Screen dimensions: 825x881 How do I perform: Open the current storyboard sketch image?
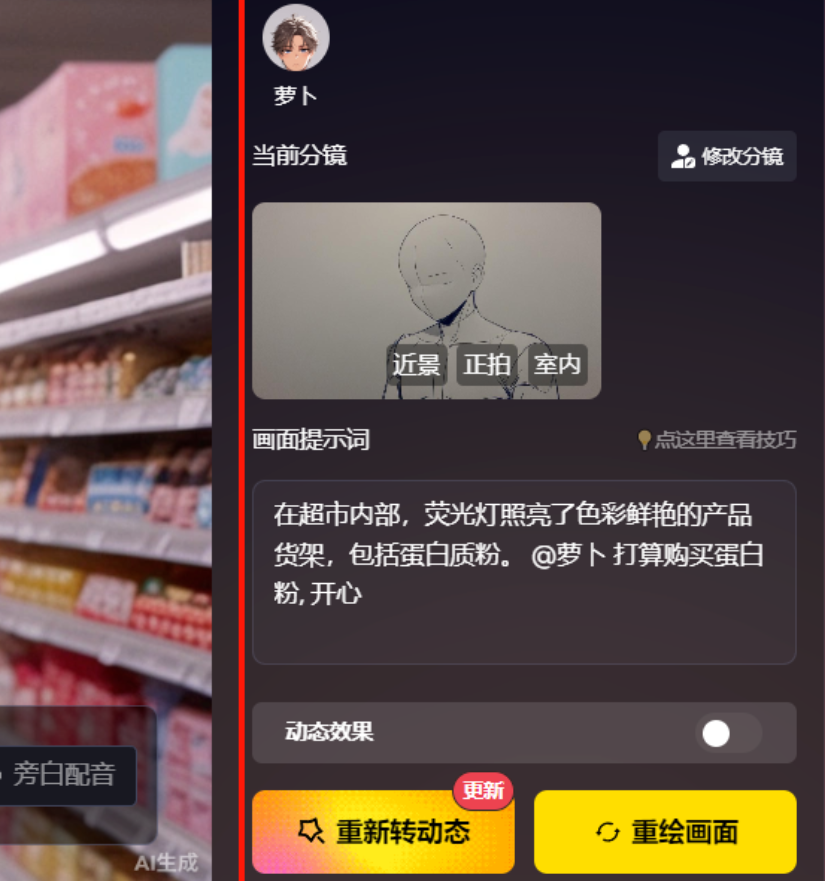(x=426, y=300)
